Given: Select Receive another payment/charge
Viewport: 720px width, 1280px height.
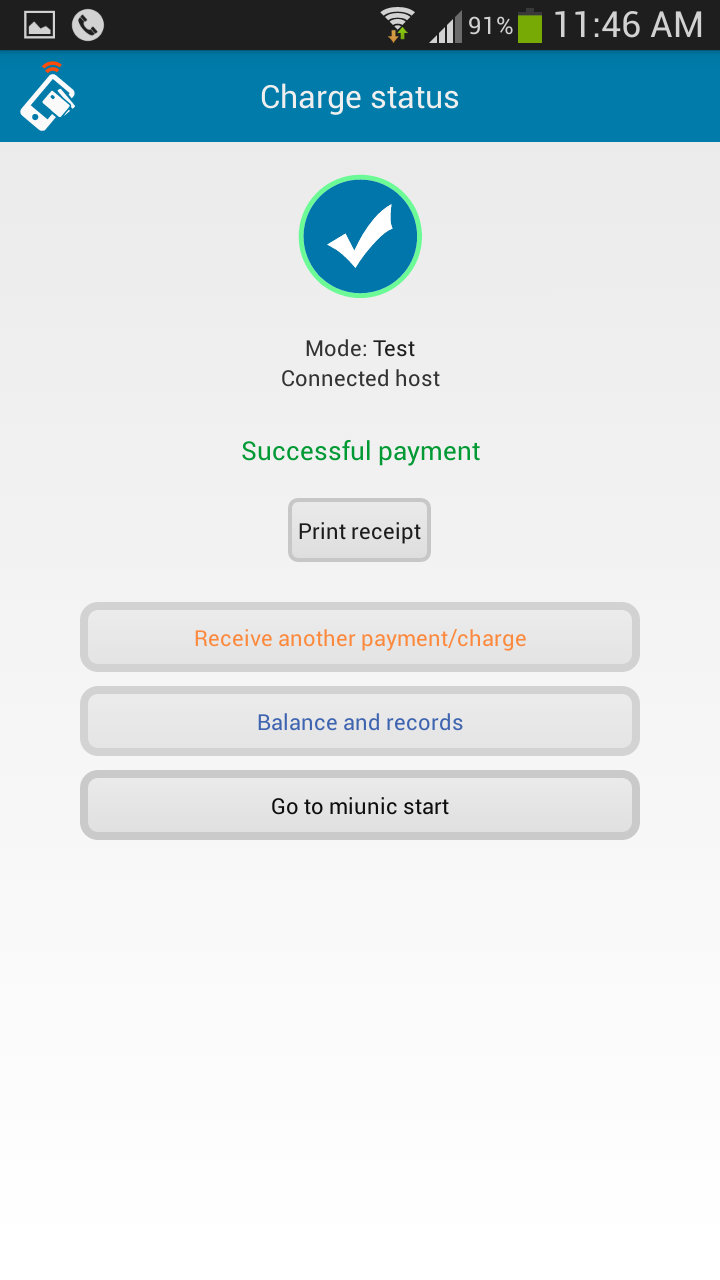Looking at the screenshot, I should coord(360,638).
